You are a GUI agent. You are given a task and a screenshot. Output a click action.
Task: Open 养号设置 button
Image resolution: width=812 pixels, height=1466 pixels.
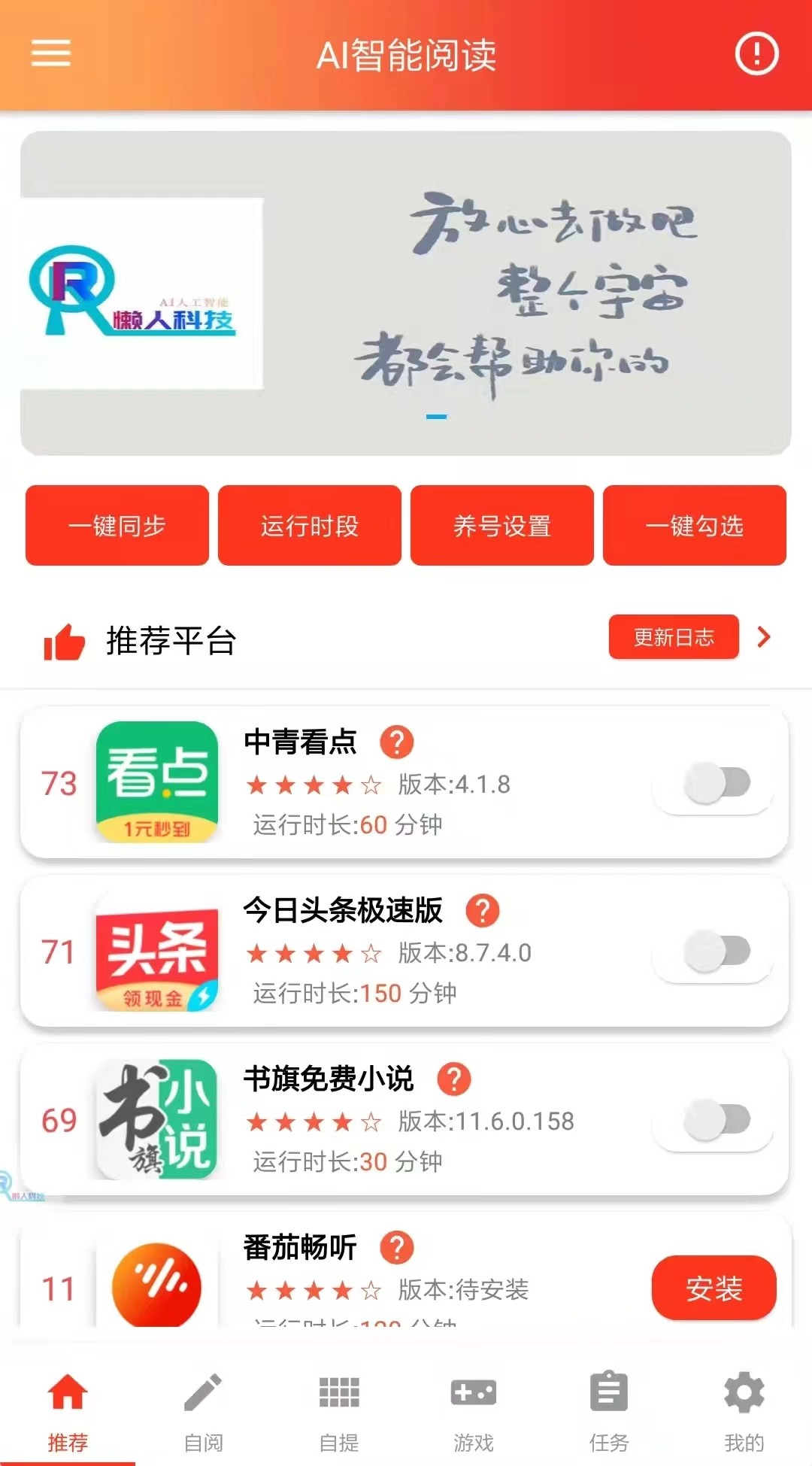pyautogui.click(x=502, y=526)
